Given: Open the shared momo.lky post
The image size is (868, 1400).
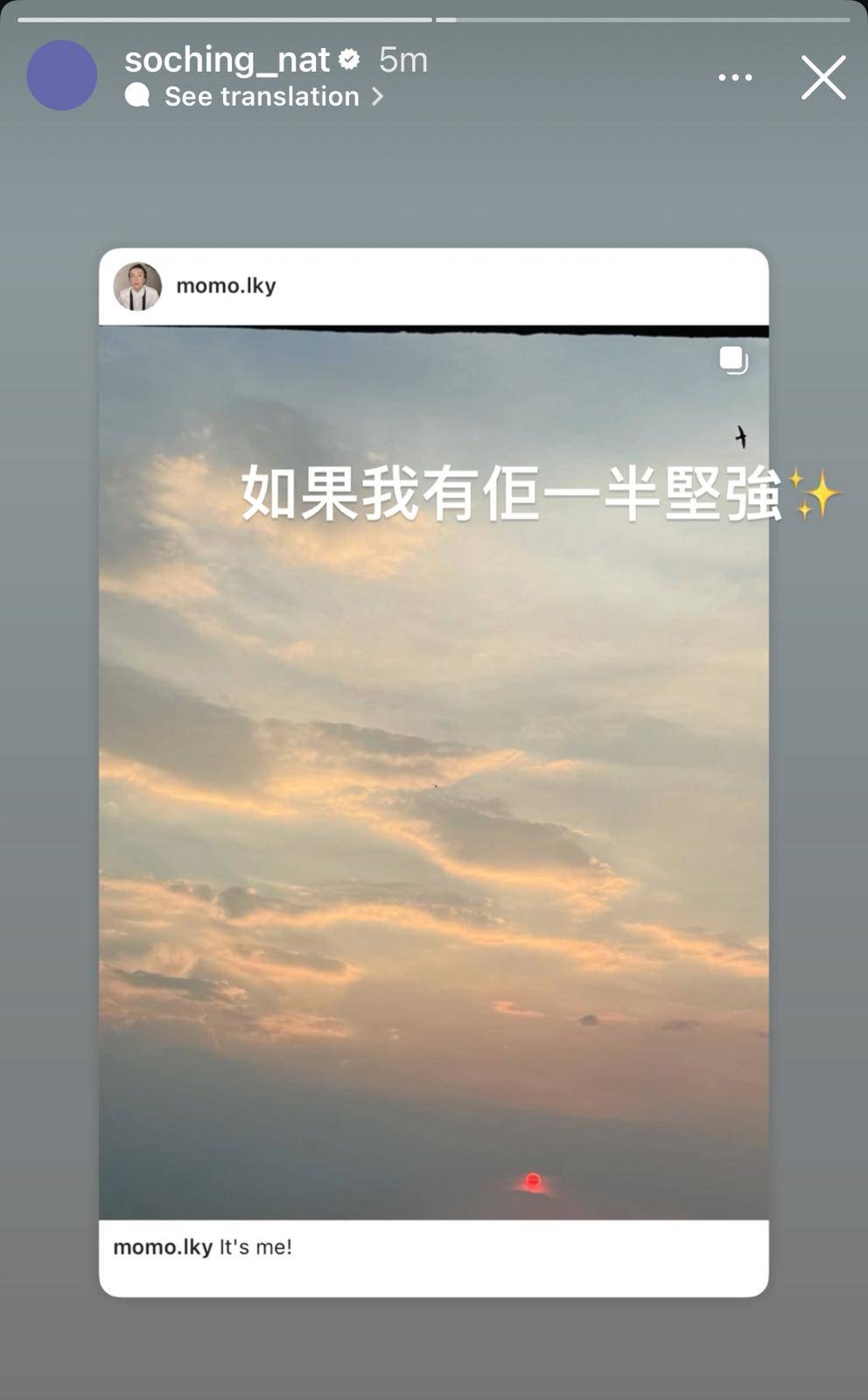Looking at the screenshot, I should [x=433, y=770].
